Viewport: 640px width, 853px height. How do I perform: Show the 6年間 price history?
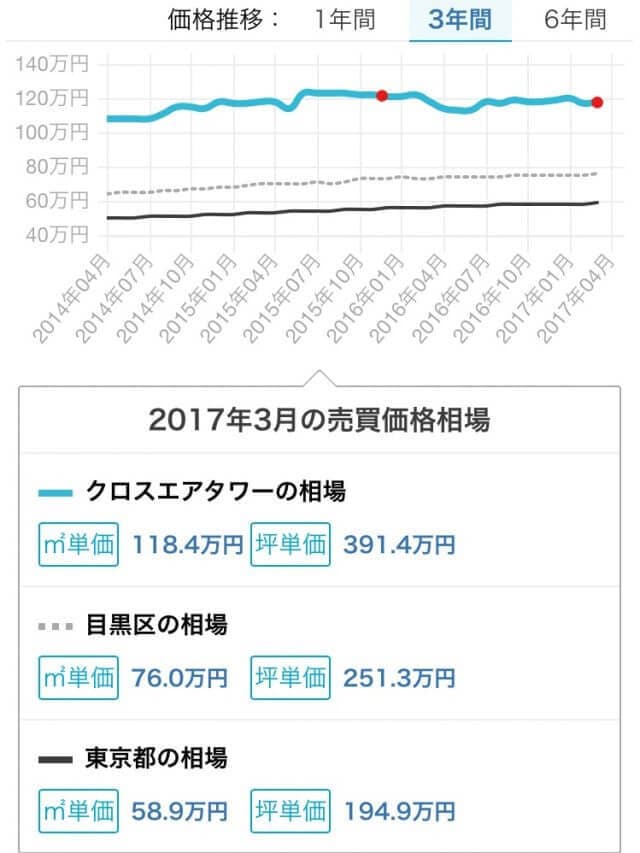(x=576, y=20)
